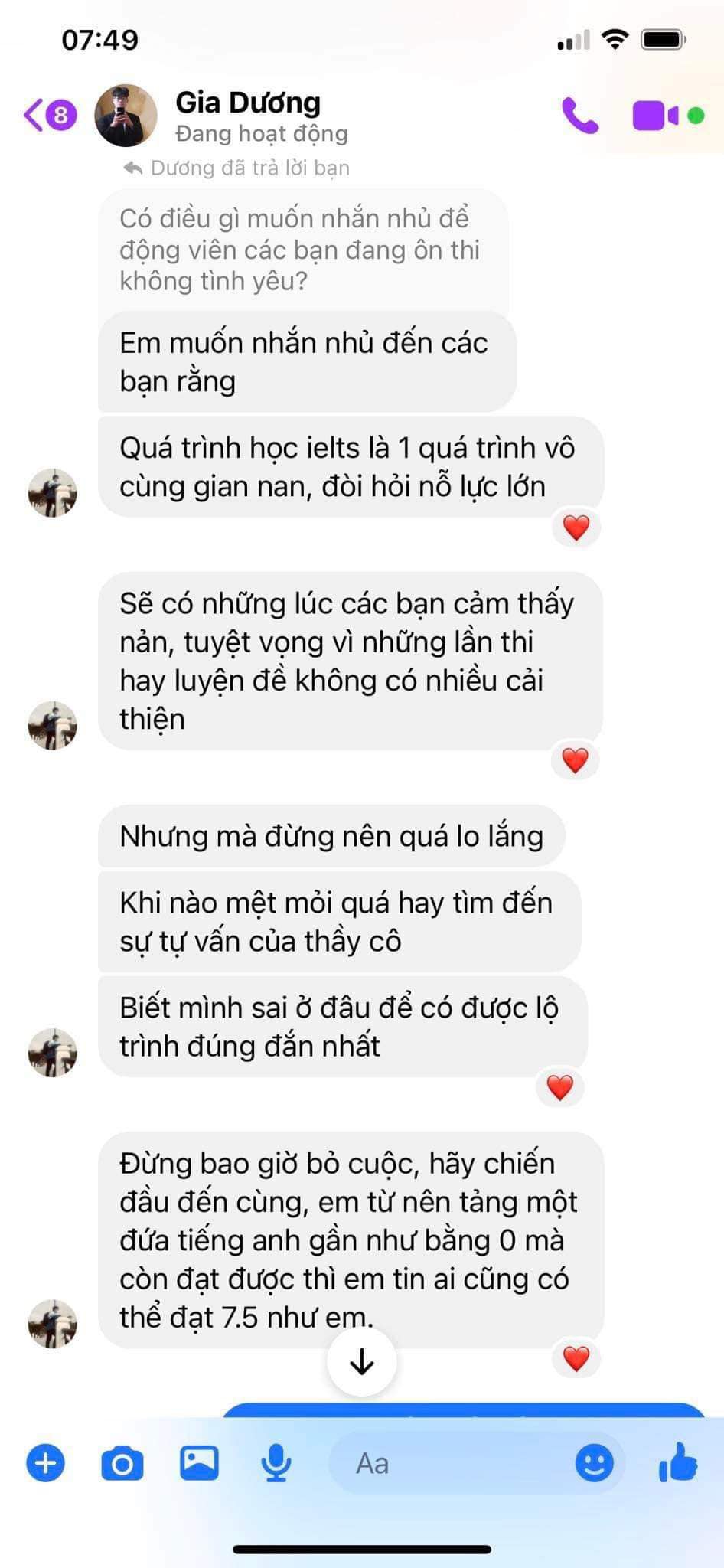This screenshot has width=724, height=1568.
Task: Start a video call with Gia Dương
Action: [656, 116]
